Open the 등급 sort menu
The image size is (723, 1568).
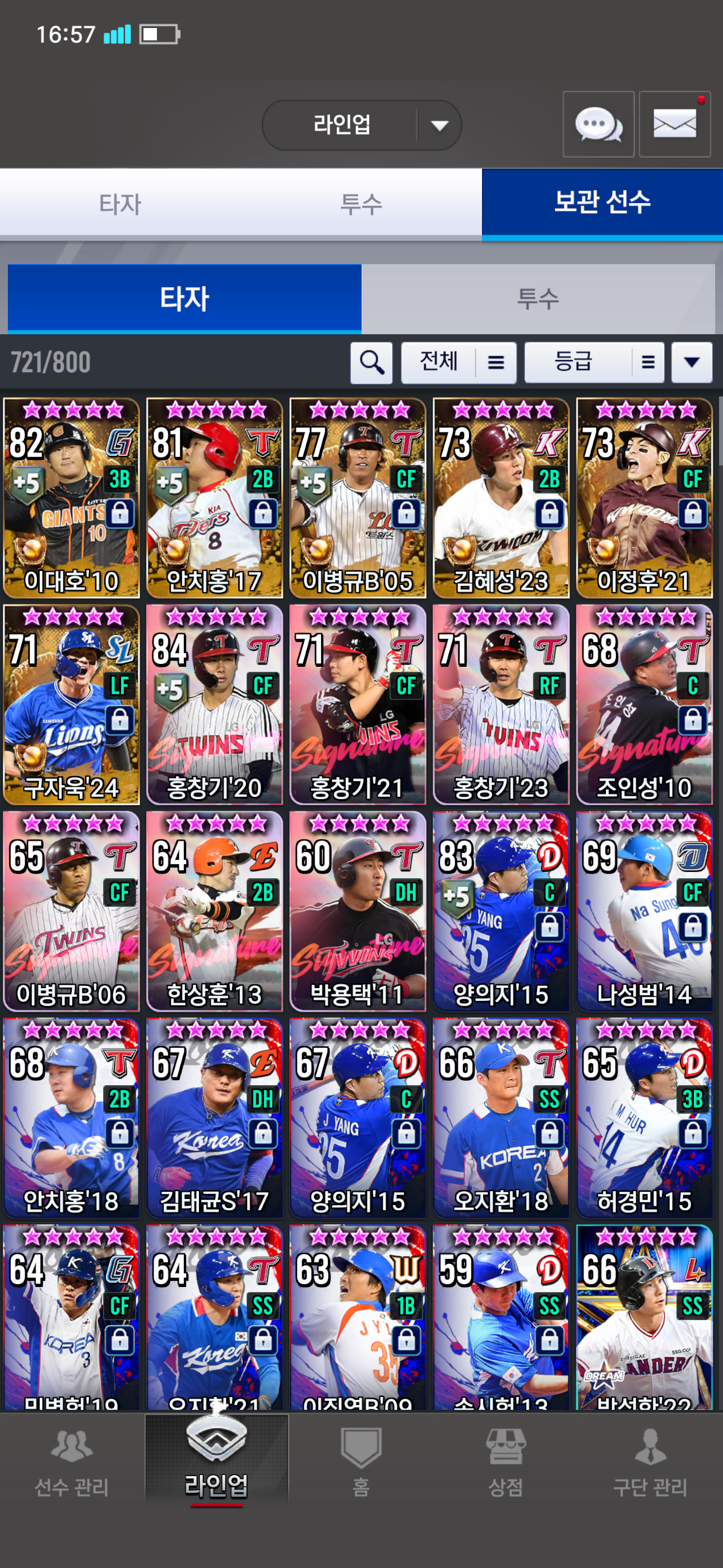tap(594, 363)
